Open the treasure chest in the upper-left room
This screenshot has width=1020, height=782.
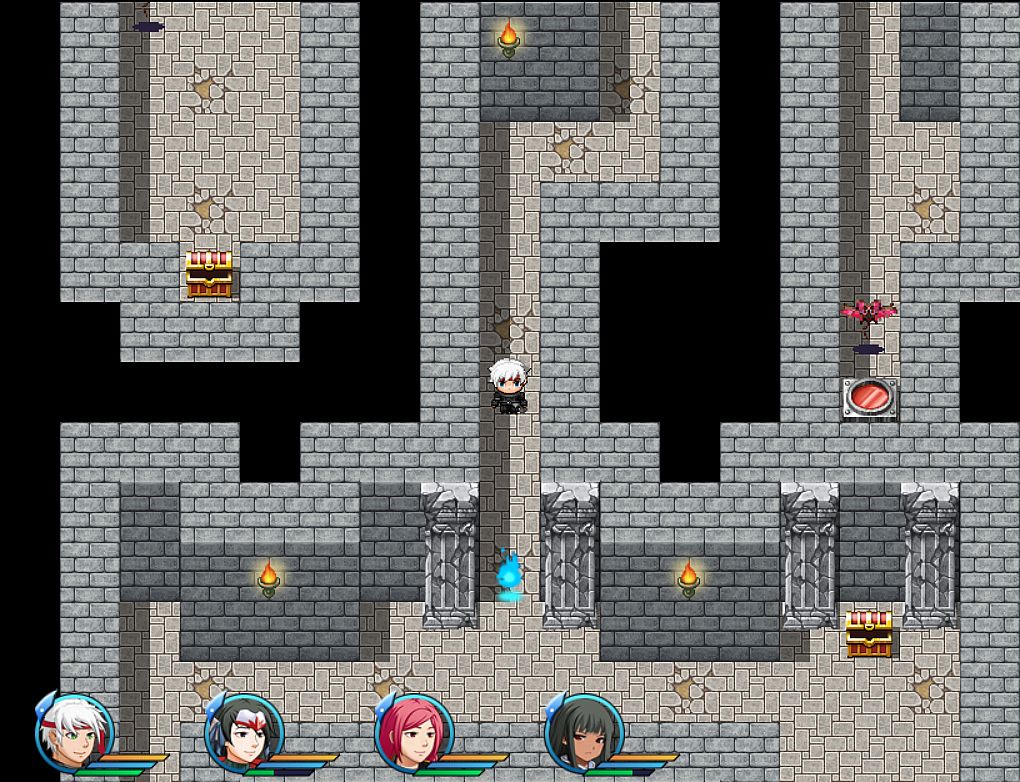tap(209, 274)
